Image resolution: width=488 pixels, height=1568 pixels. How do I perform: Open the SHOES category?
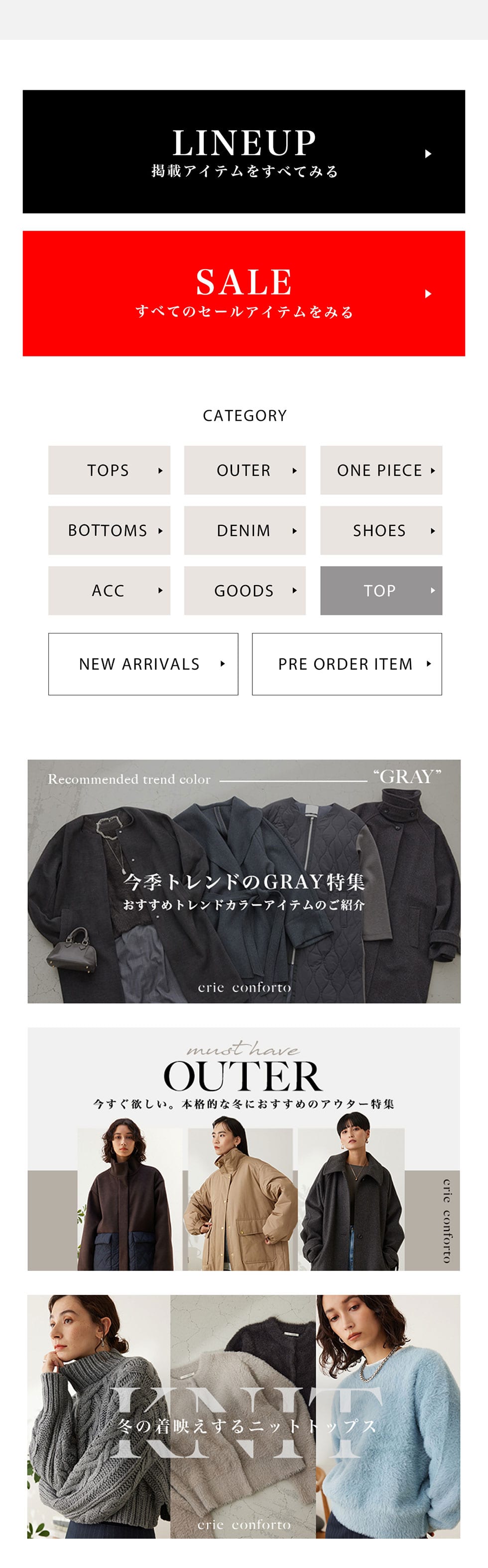[x=381, y=530]
